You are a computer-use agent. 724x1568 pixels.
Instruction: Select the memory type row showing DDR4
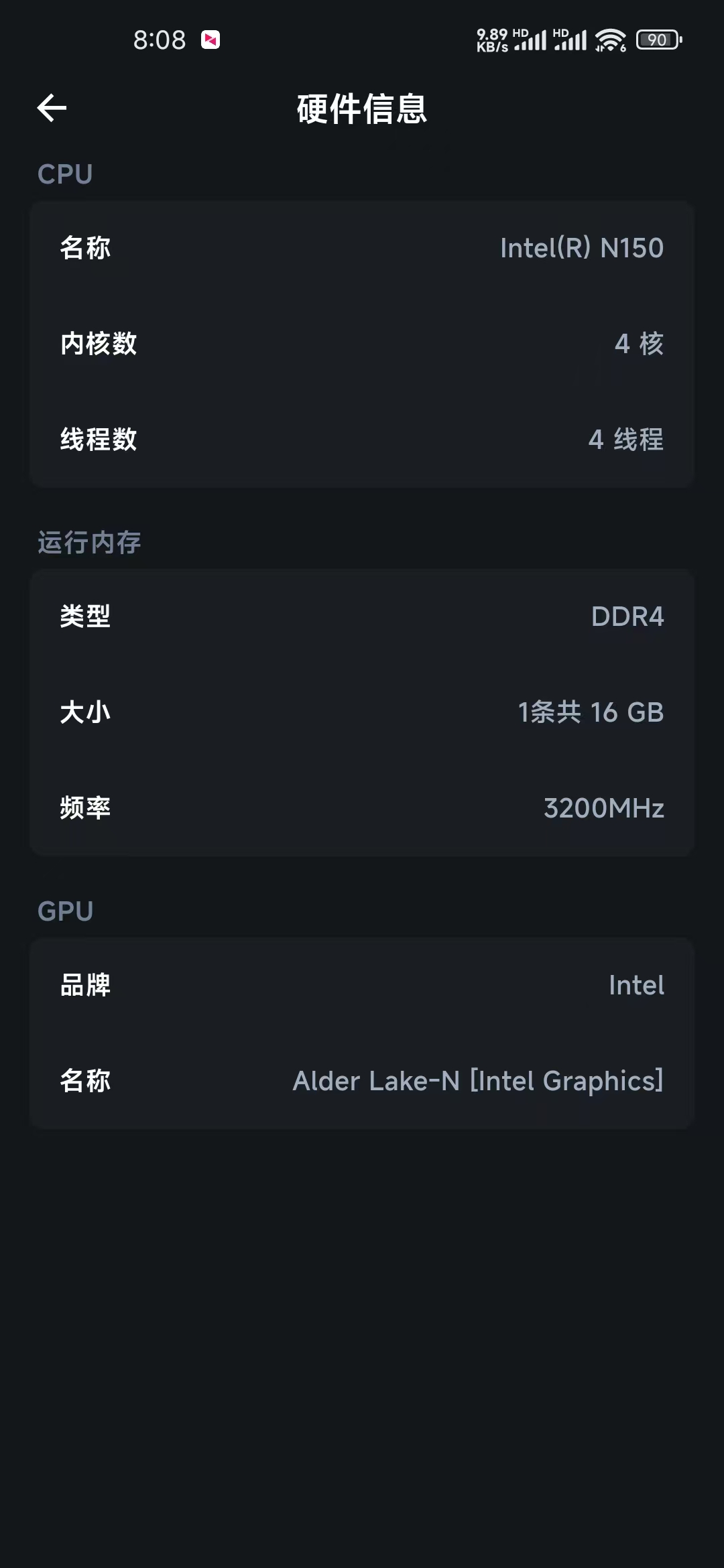point(362,617)
